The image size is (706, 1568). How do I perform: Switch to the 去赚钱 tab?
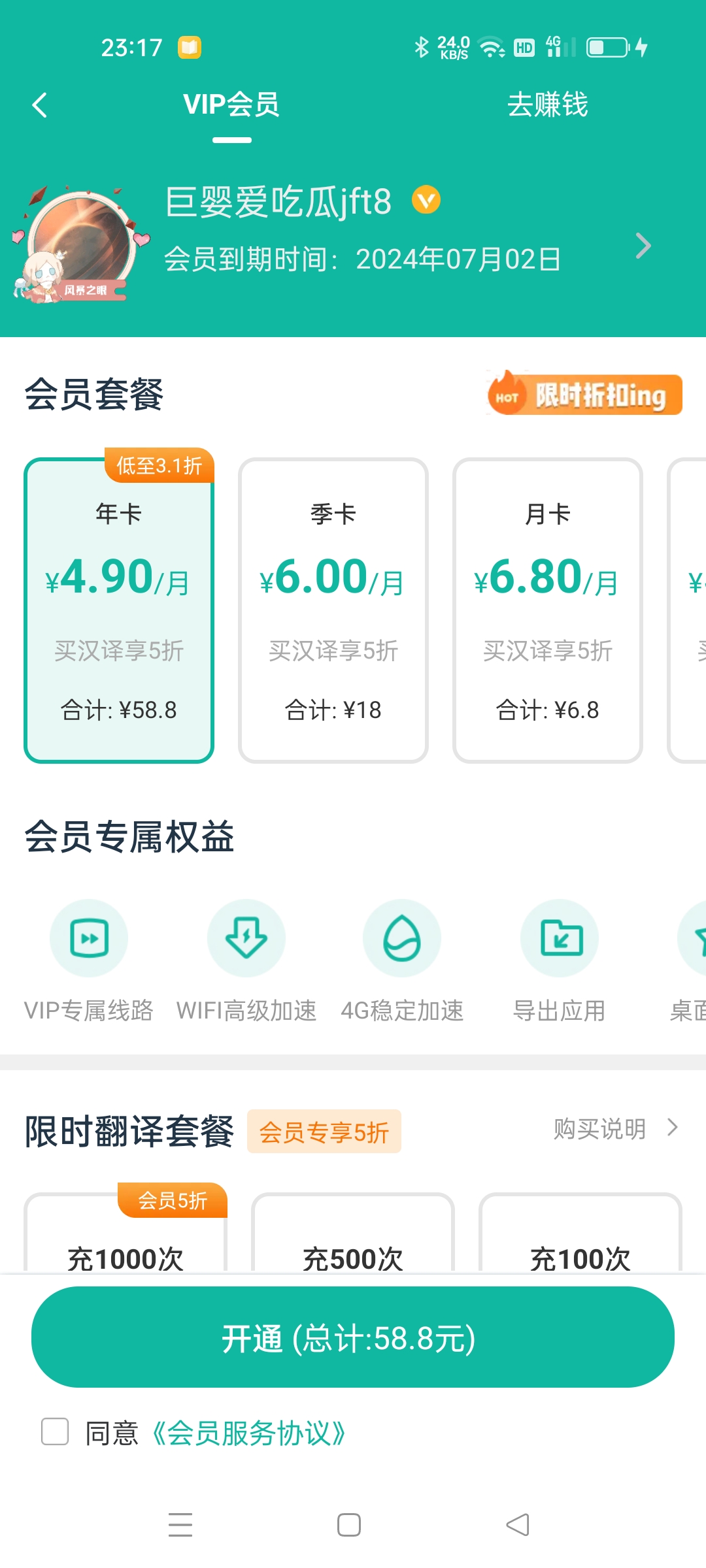[x=547, y=105]
